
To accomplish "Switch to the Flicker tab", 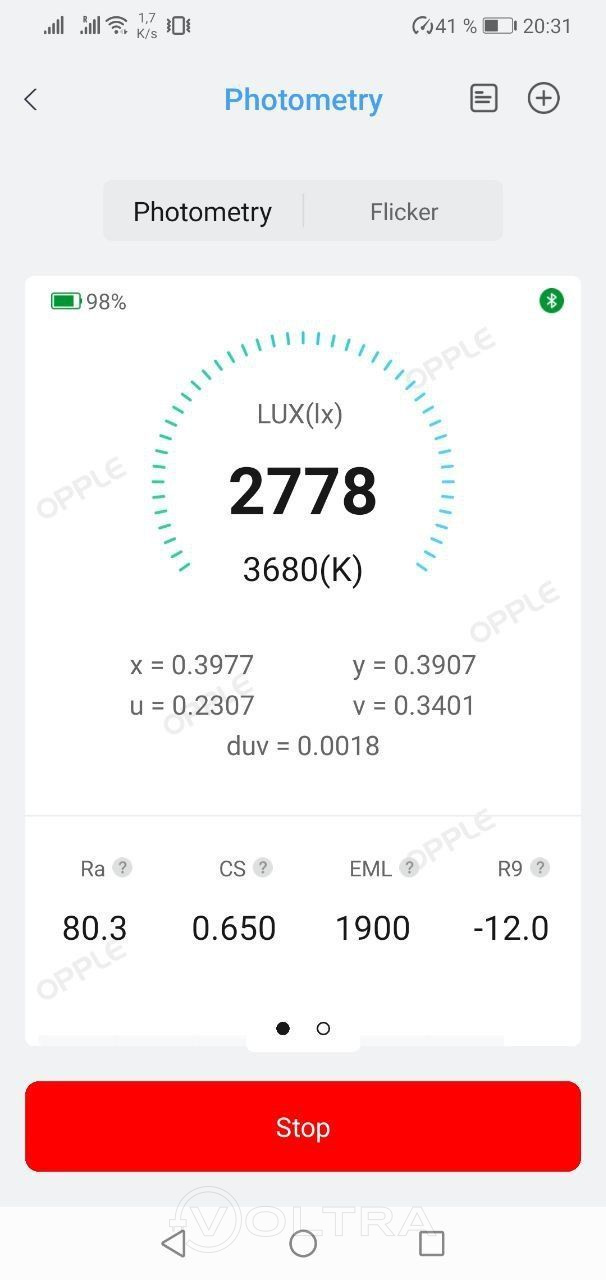I will pos(404,211).
